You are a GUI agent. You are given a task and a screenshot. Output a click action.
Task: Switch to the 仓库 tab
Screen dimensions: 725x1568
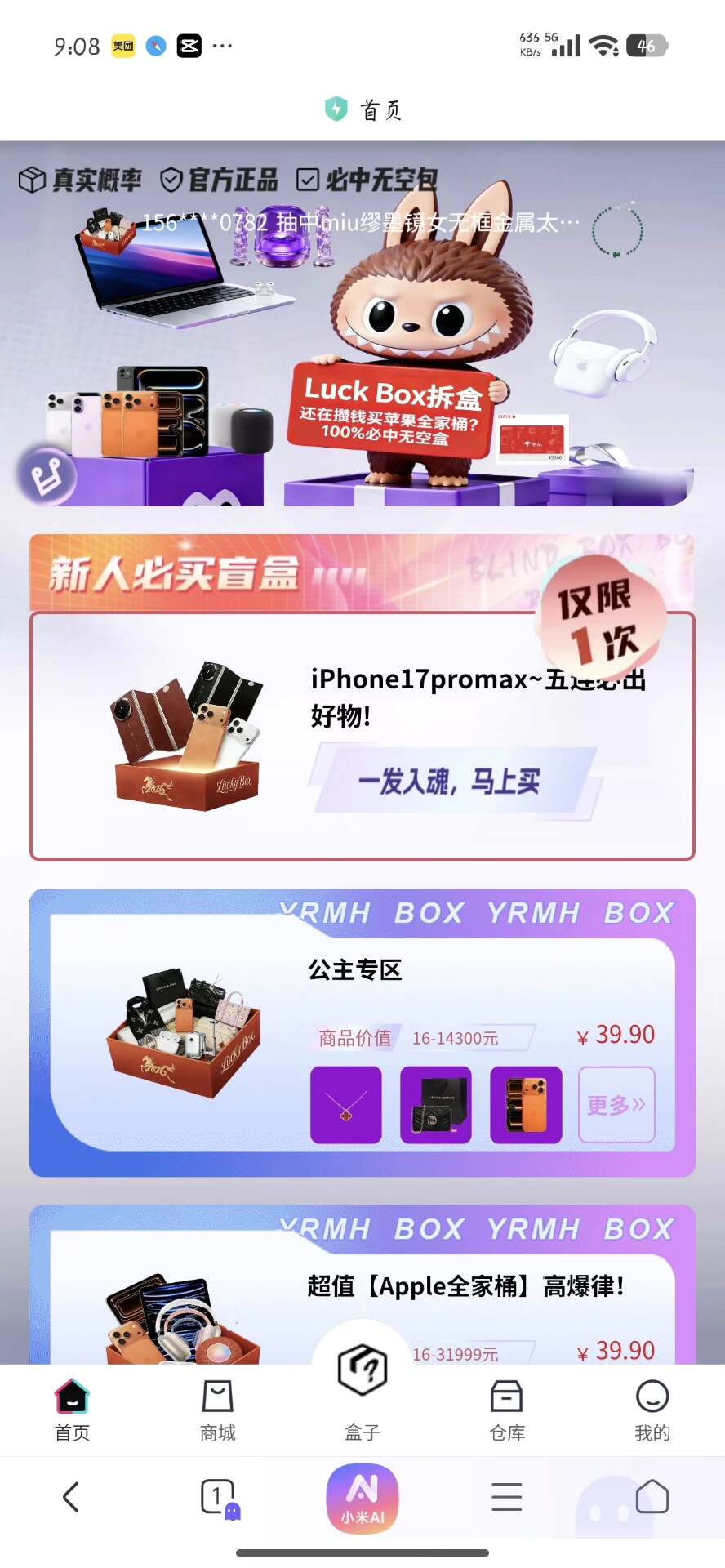pyautogui.click(x=507, y=1410)
